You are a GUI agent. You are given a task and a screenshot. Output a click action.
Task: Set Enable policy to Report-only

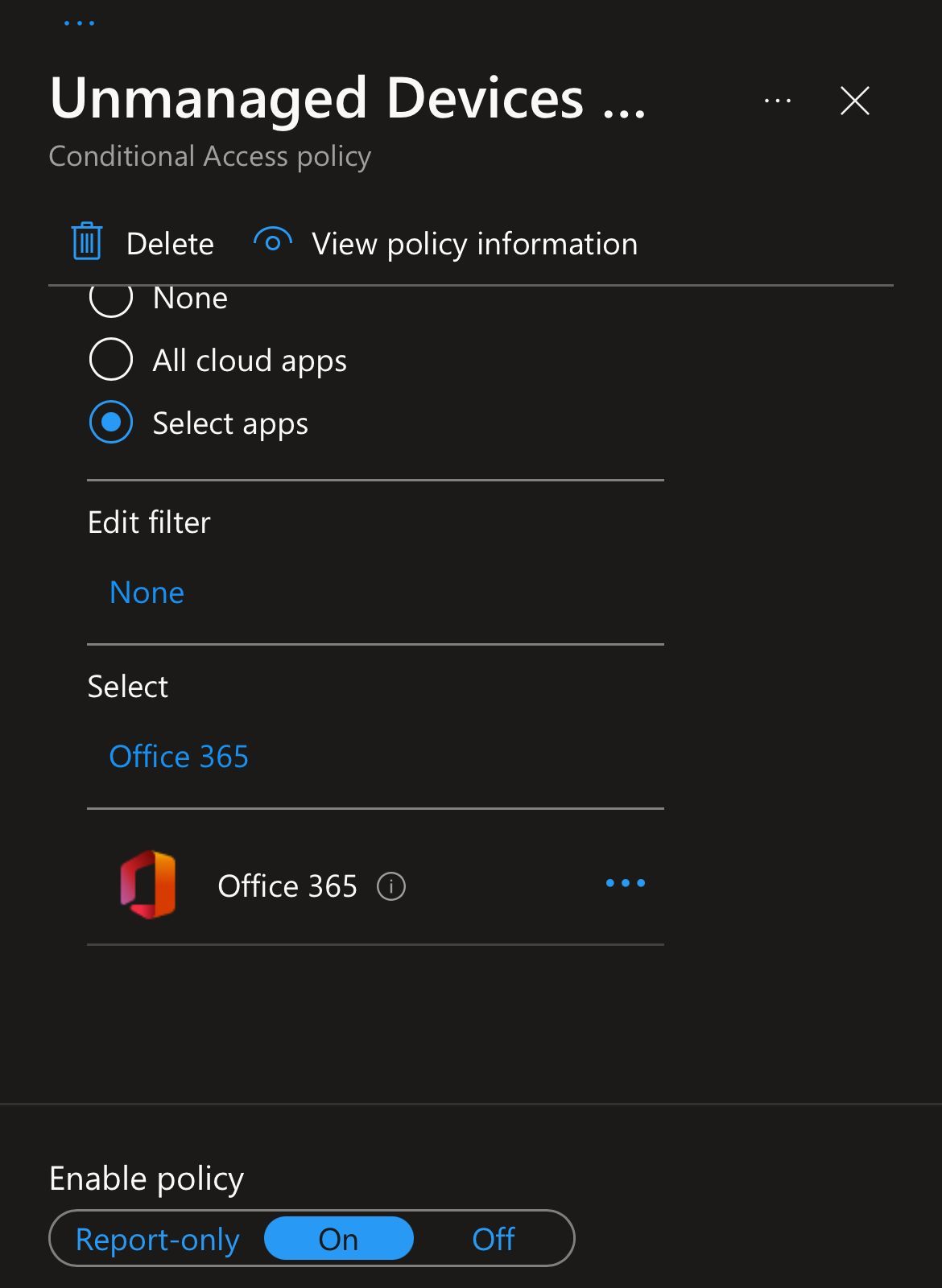tap(158, 1239)
